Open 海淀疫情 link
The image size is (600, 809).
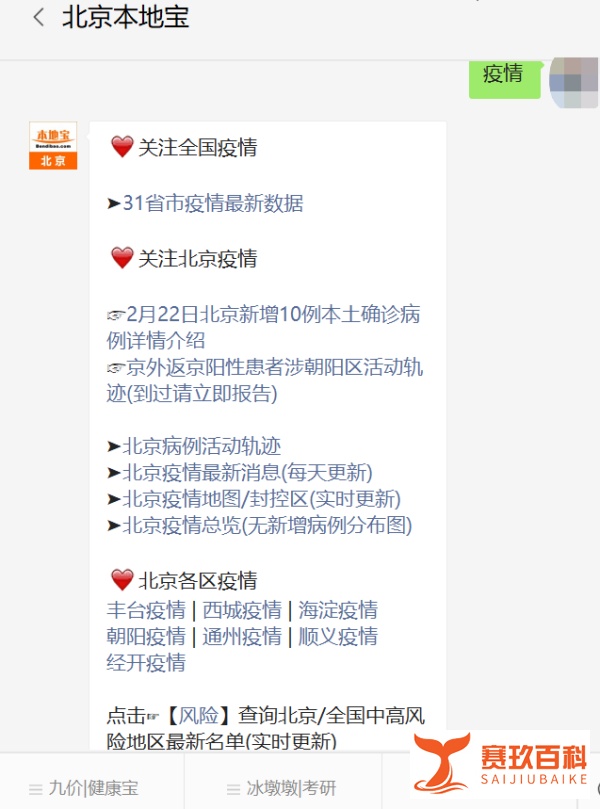point(338,610)
